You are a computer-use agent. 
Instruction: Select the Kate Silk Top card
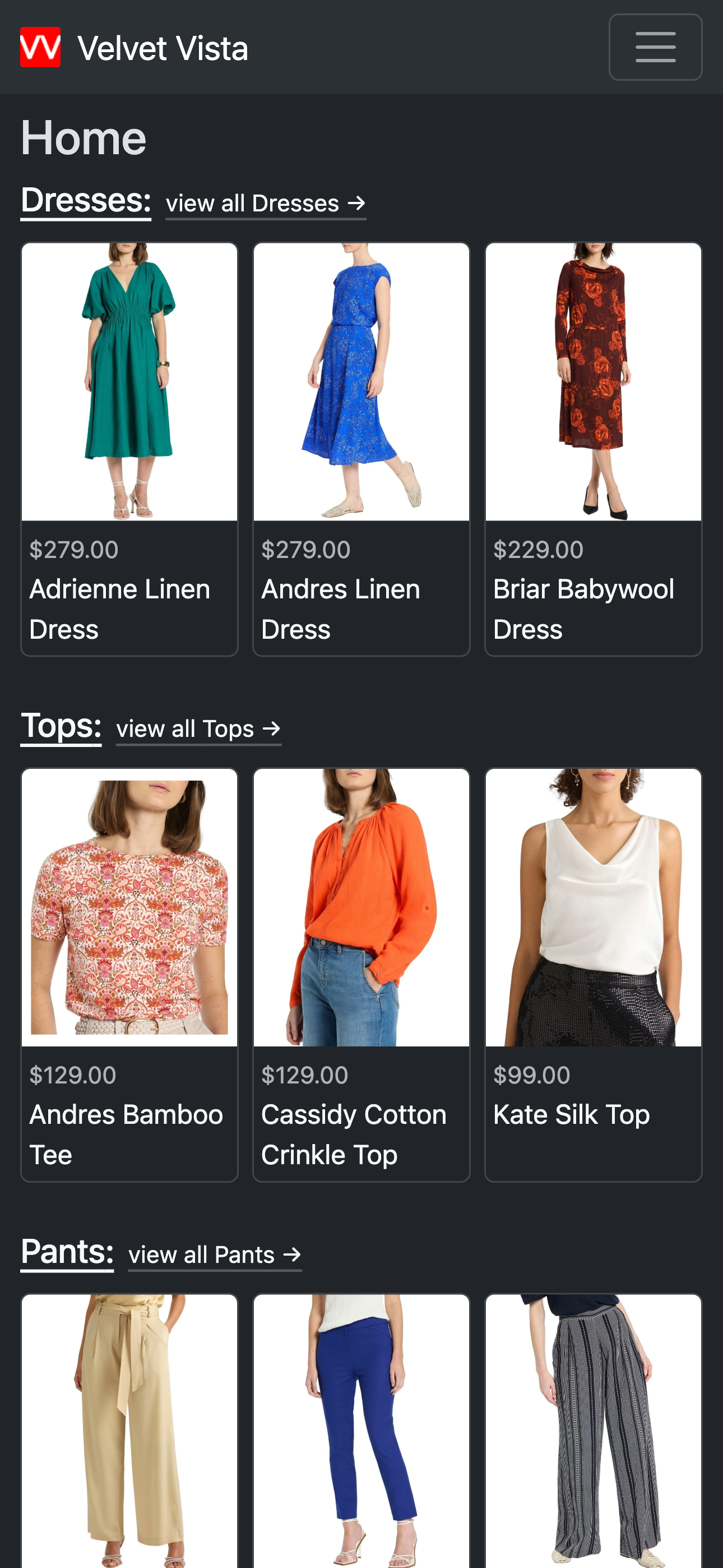click(594, 975)
